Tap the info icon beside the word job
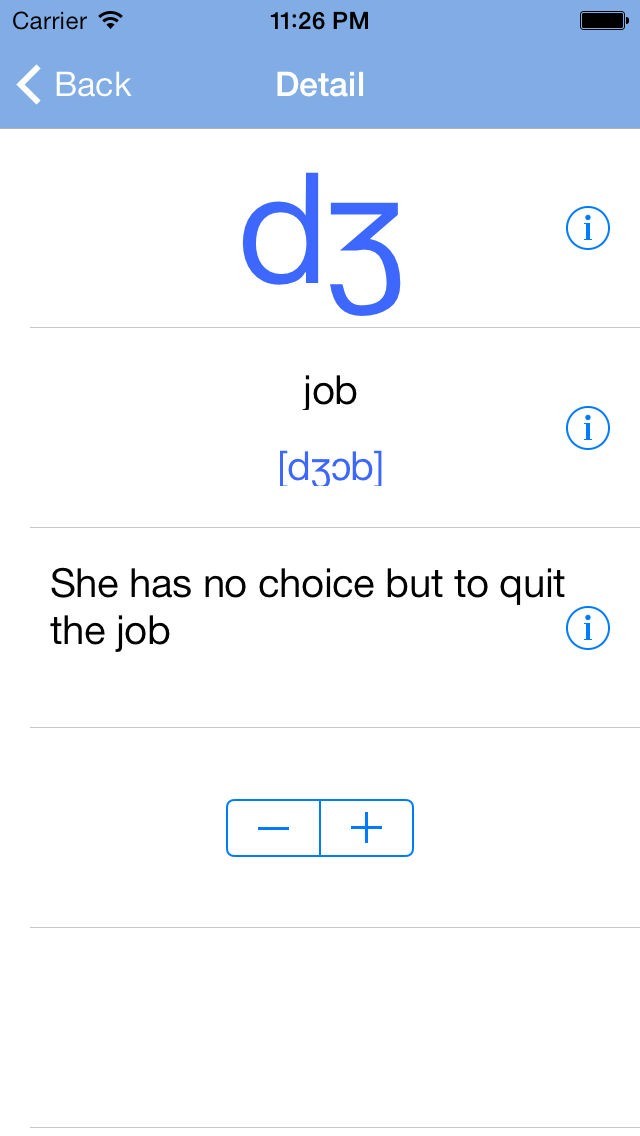Screen dimensions: 640x1136 point(587,428)
